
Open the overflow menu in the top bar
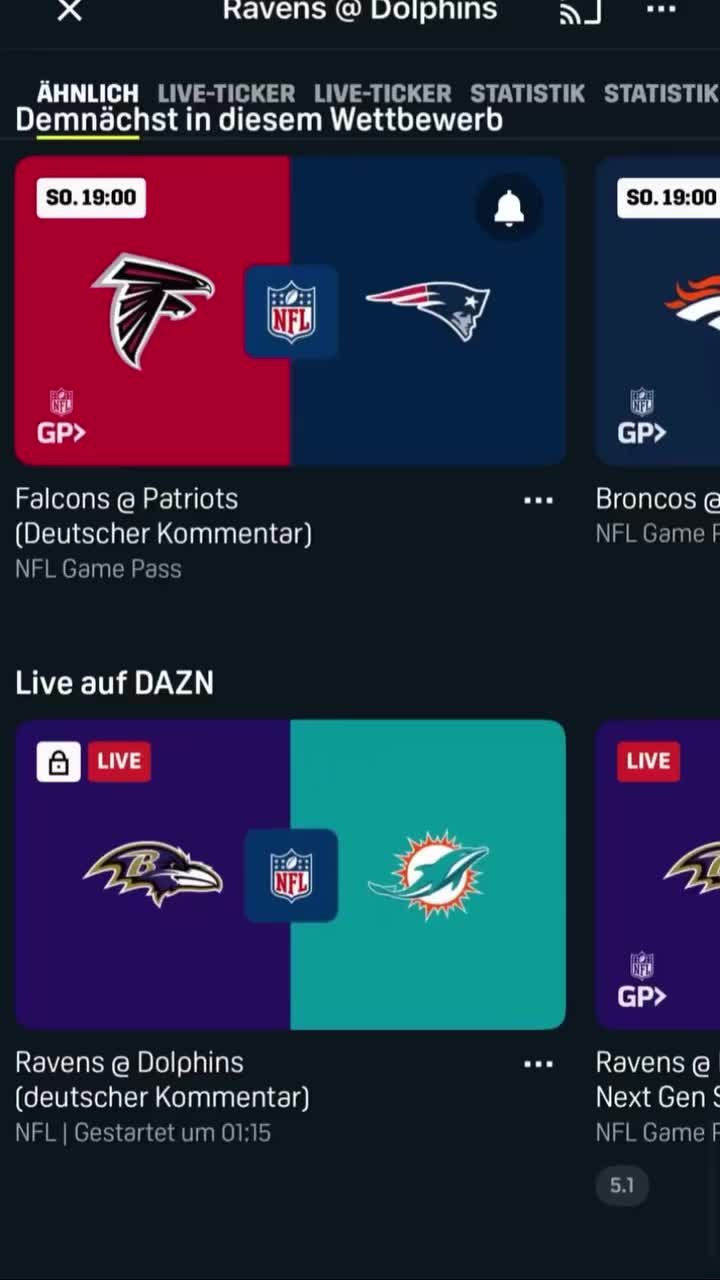pos(661,10)
